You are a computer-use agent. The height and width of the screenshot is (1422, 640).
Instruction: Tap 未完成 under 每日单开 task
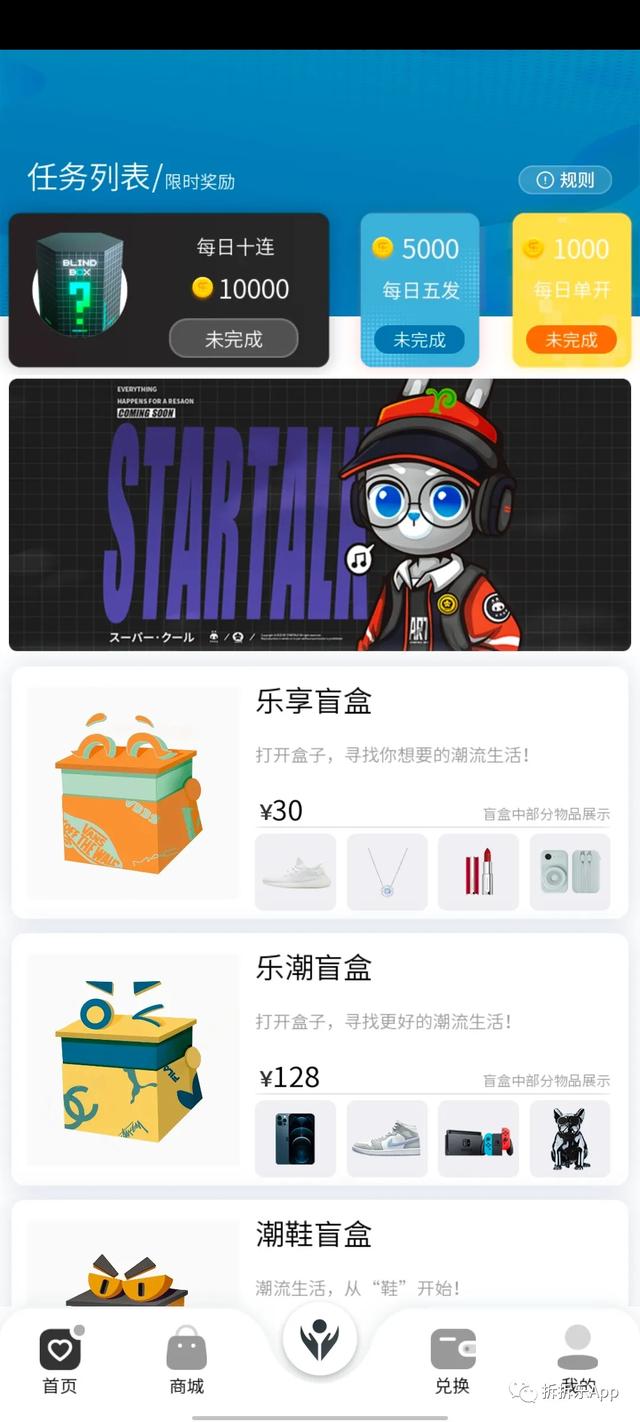571,340
